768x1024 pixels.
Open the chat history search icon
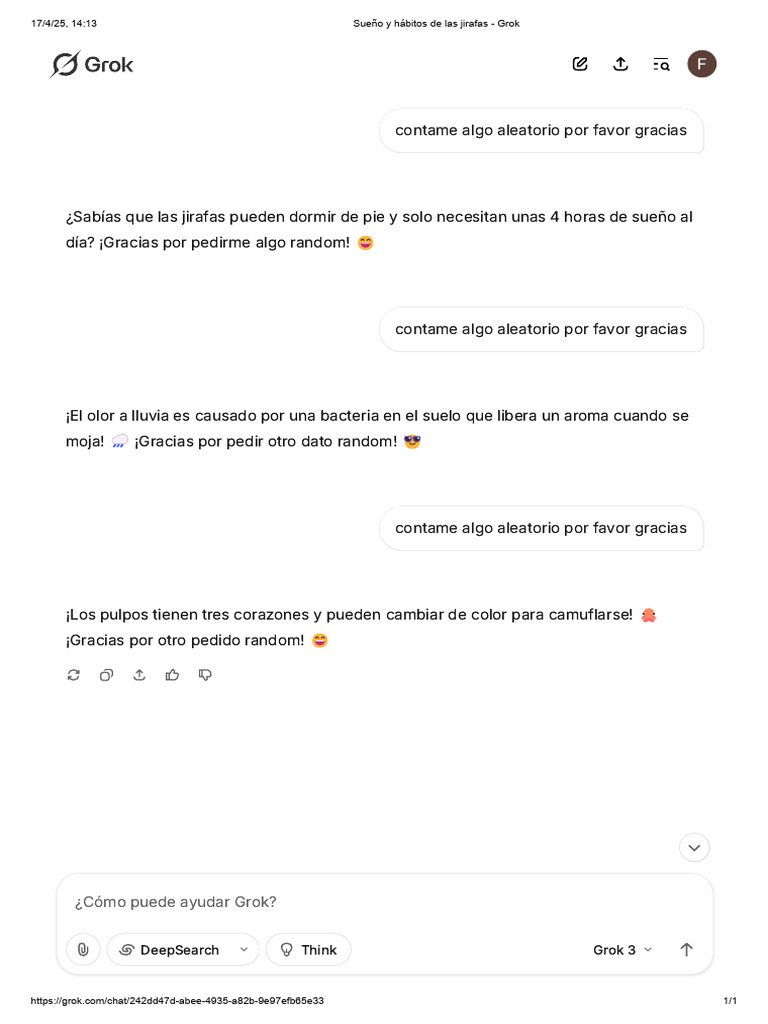point(661,64)
